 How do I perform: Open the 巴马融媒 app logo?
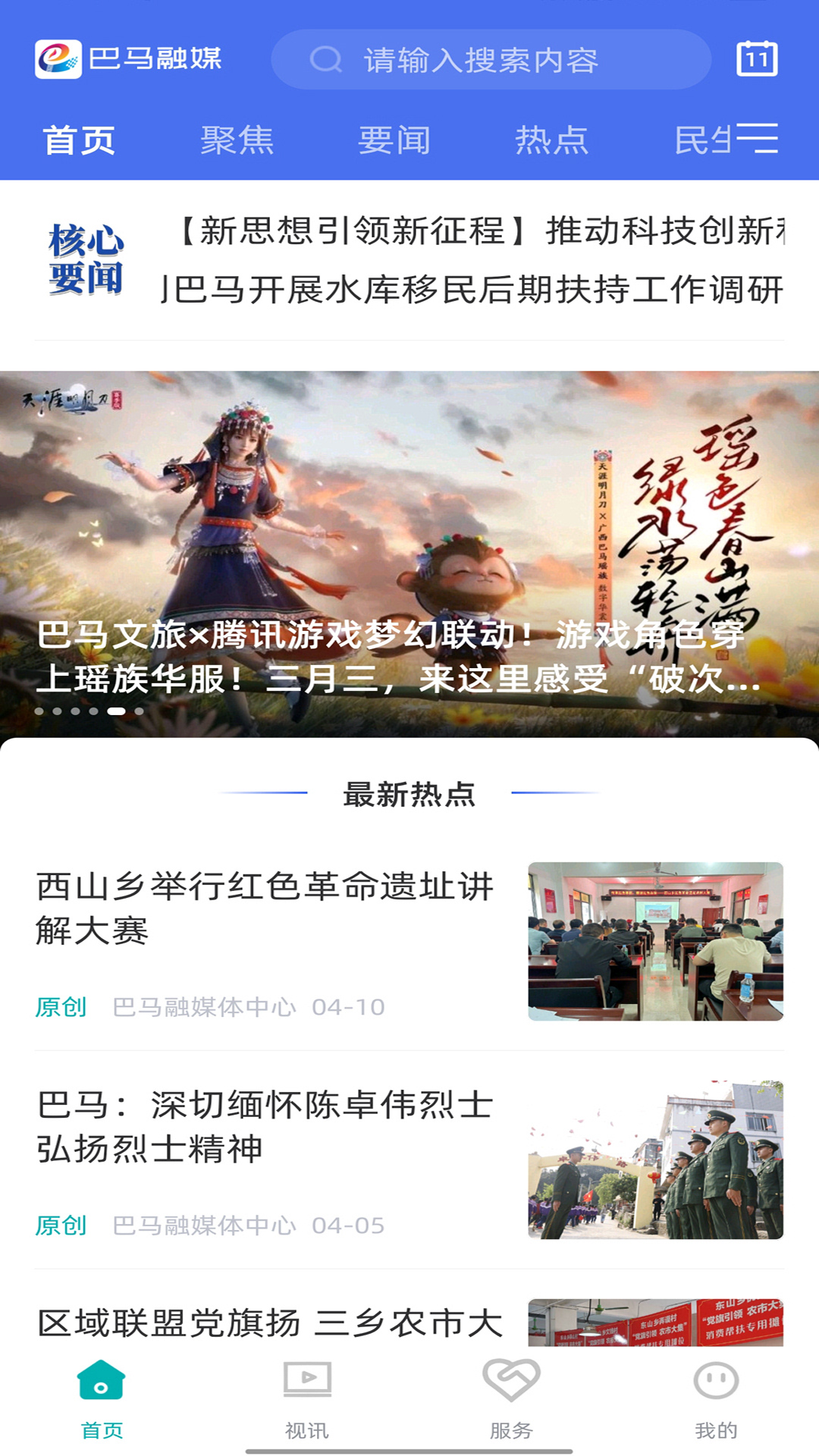[61, 58]
